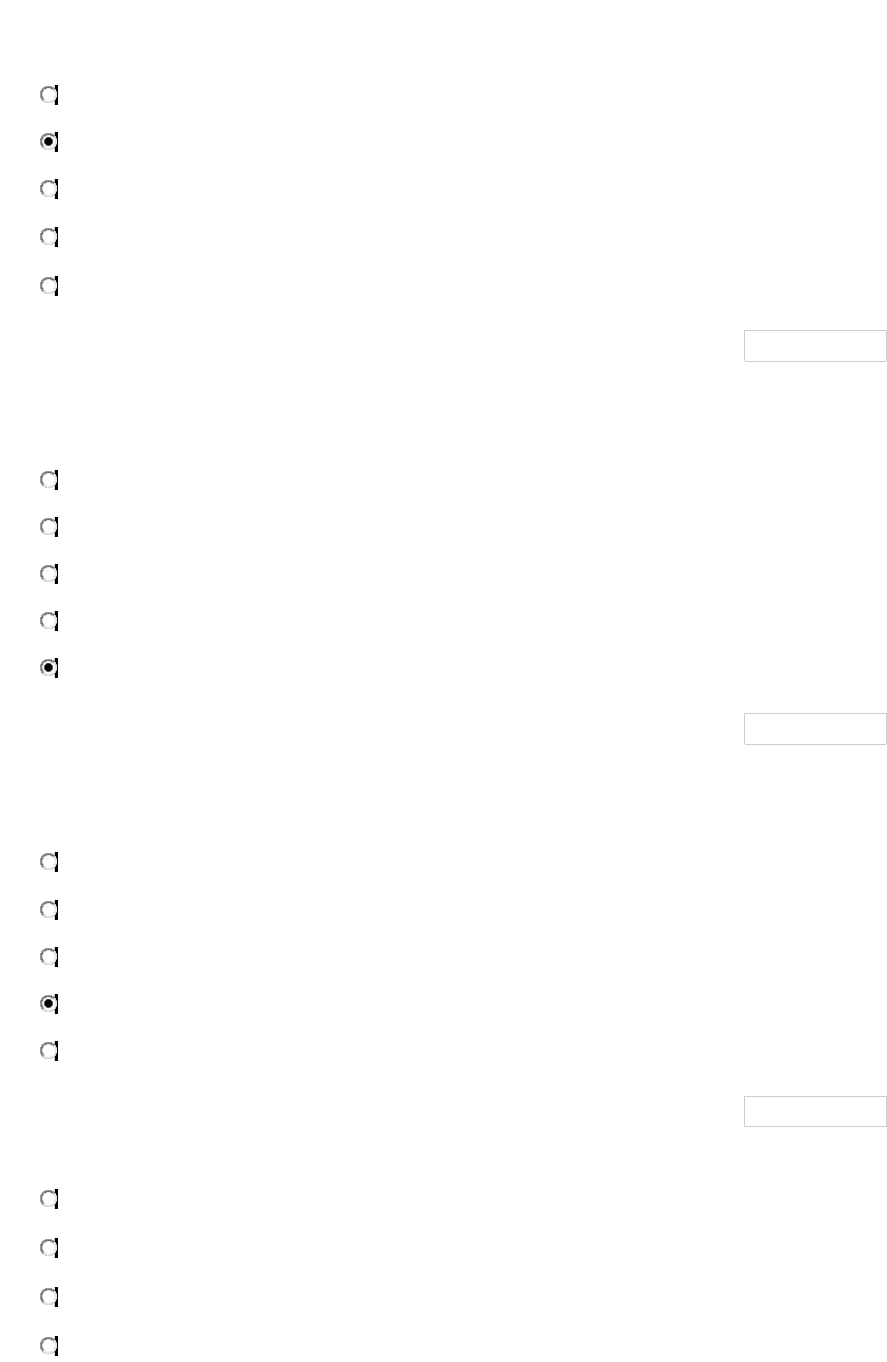Select the third radio option of the first question
887x1362 pixels.
(x=48, y=189)
